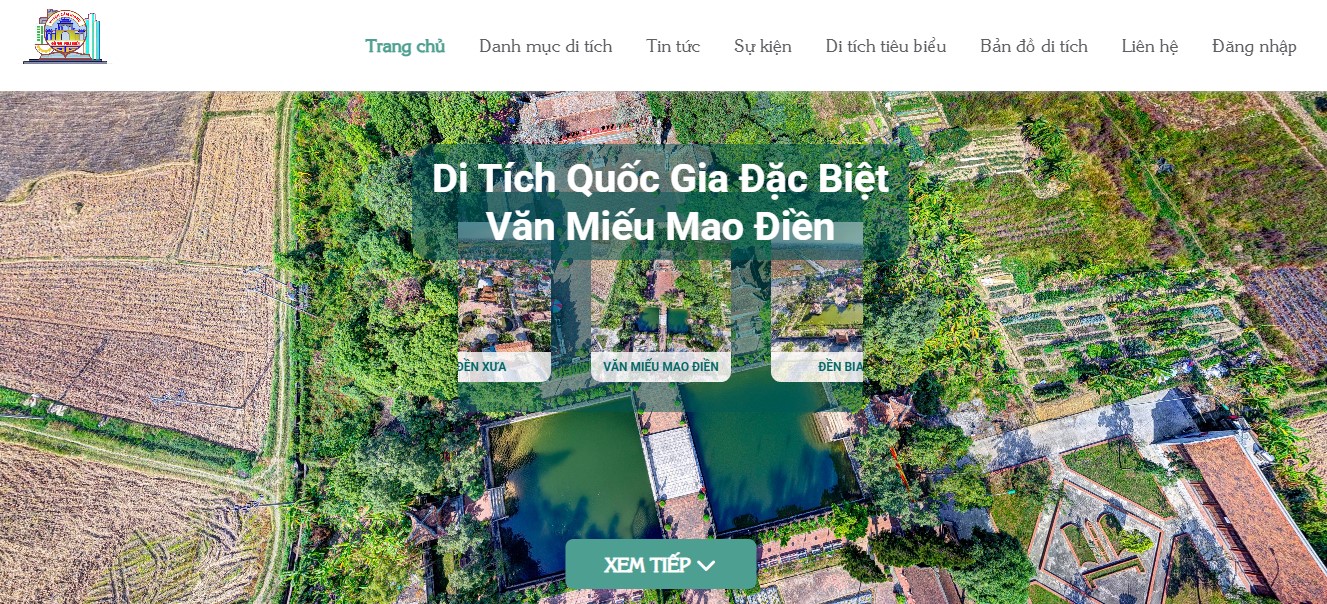
Task: Open the Đền Xưa card
Action: [x=504, y=320]
